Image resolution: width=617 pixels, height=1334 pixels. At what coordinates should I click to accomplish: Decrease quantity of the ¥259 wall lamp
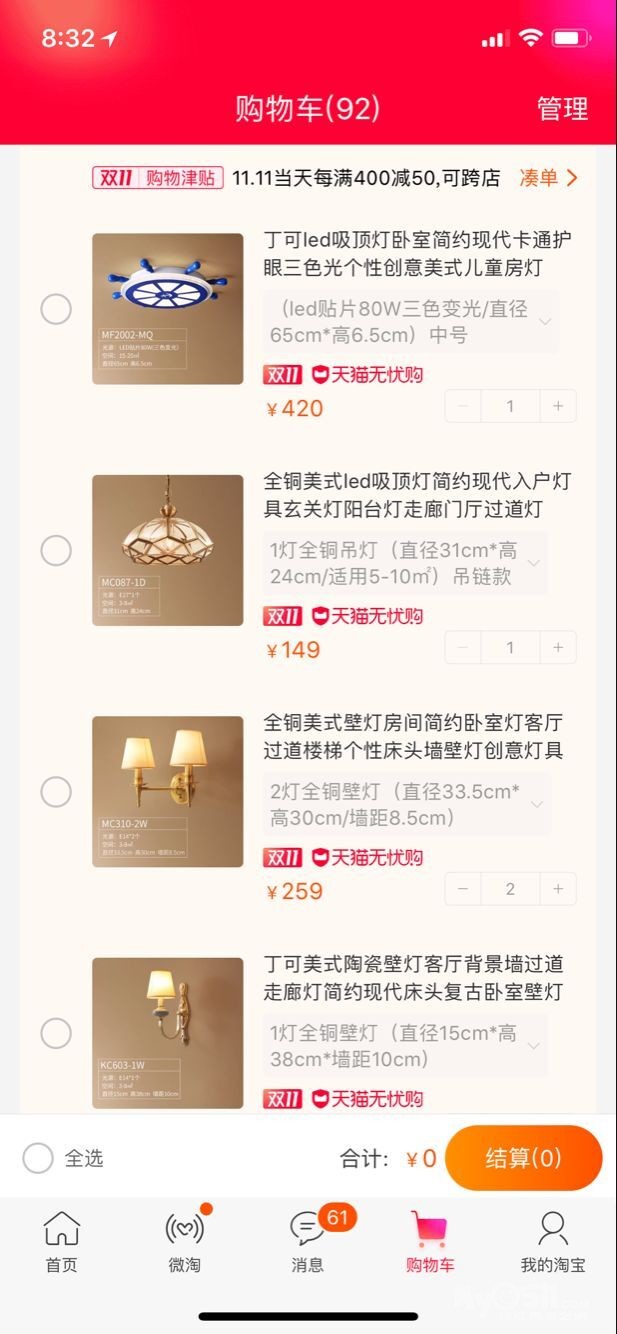[x=463, y=889]
